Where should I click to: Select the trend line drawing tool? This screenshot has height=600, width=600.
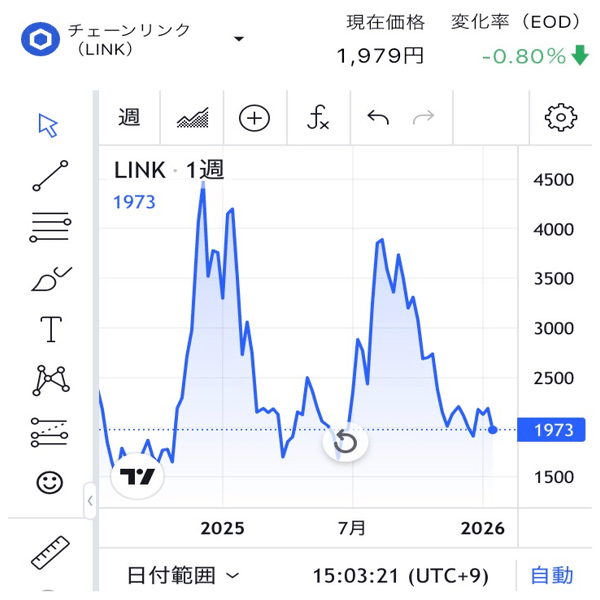(48, 175)
